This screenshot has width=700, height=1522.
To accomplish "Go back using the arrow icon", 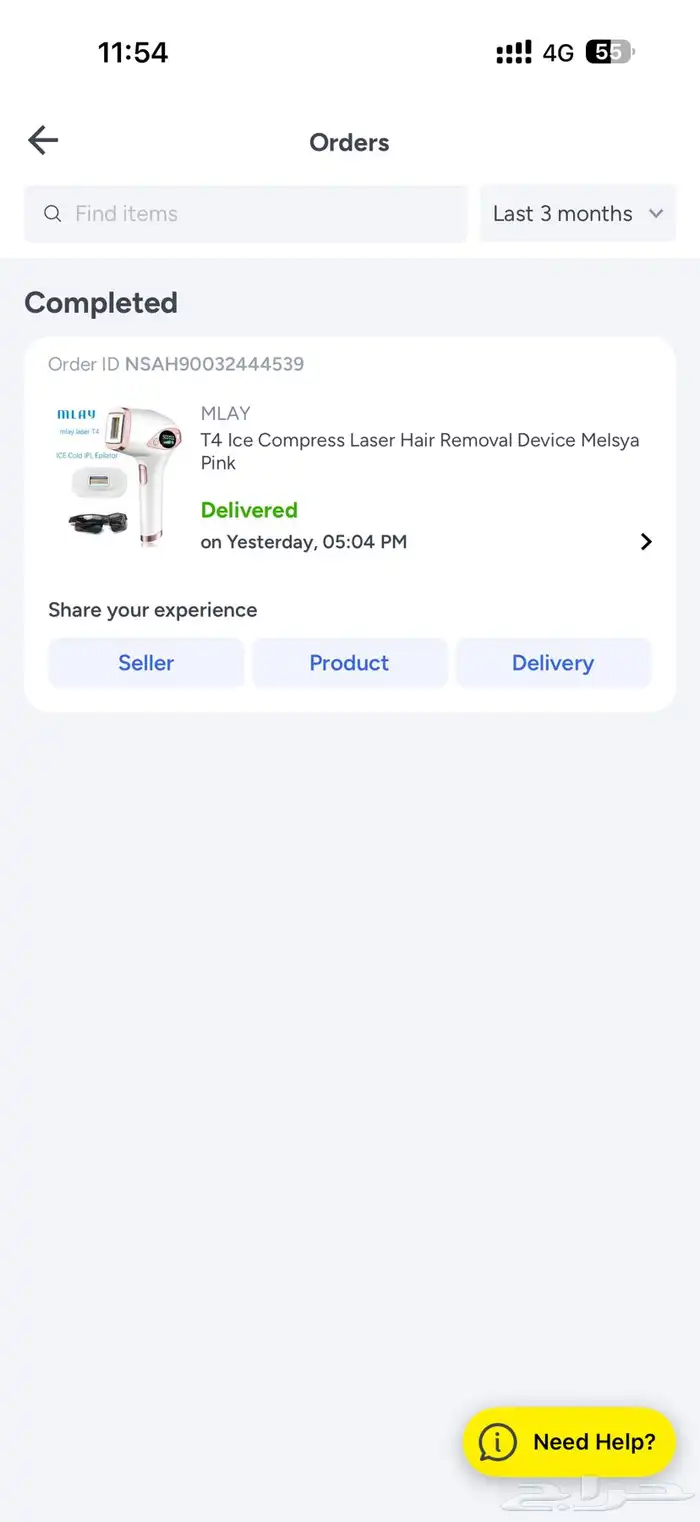I will point(43,141).
